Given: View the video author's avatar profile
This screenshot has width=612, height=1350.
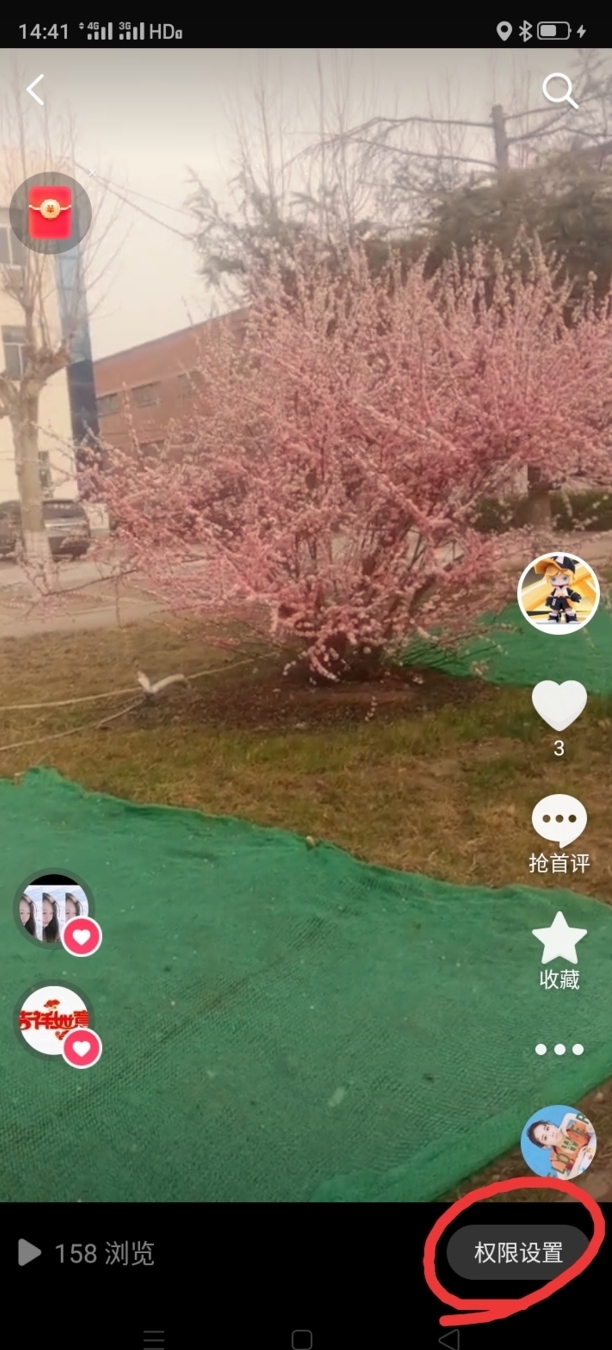Looking at the screenshot, I should tap(558, 593).
